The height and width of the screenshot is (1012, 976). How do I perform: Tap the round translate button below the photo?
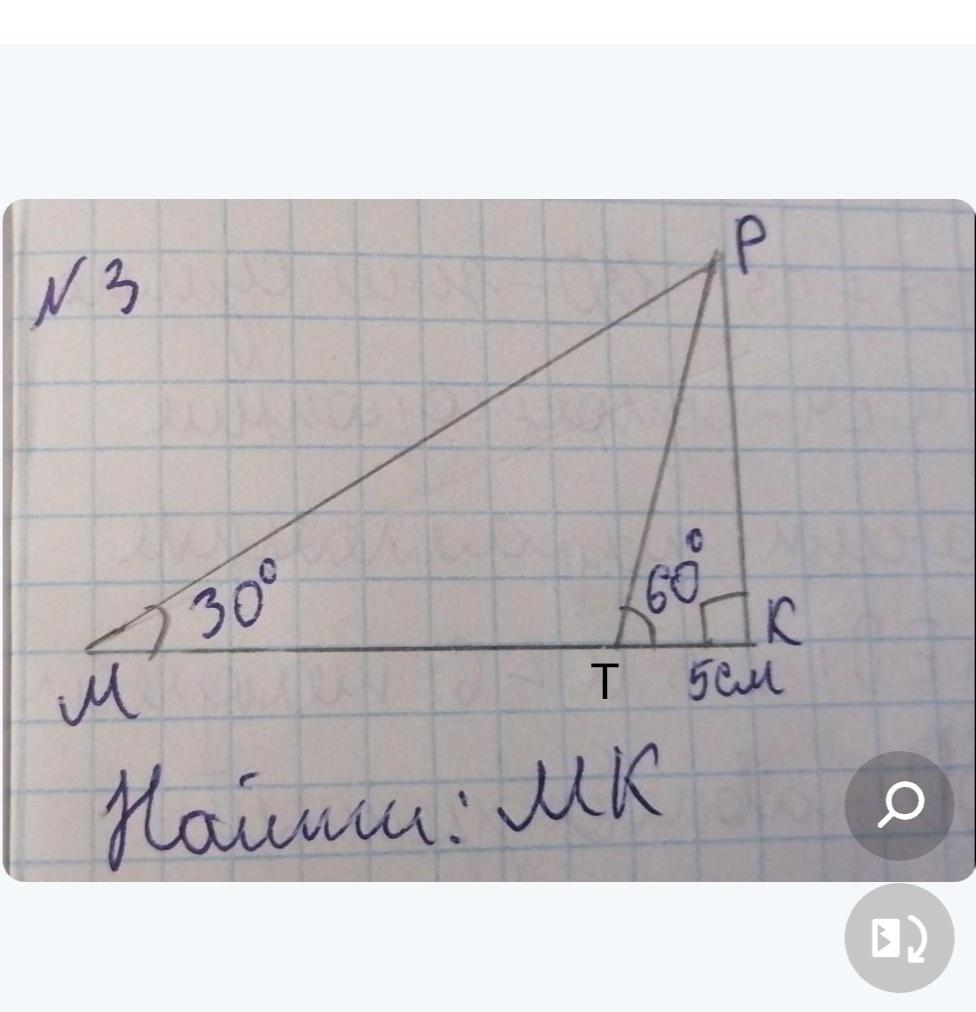click(899, 937)
